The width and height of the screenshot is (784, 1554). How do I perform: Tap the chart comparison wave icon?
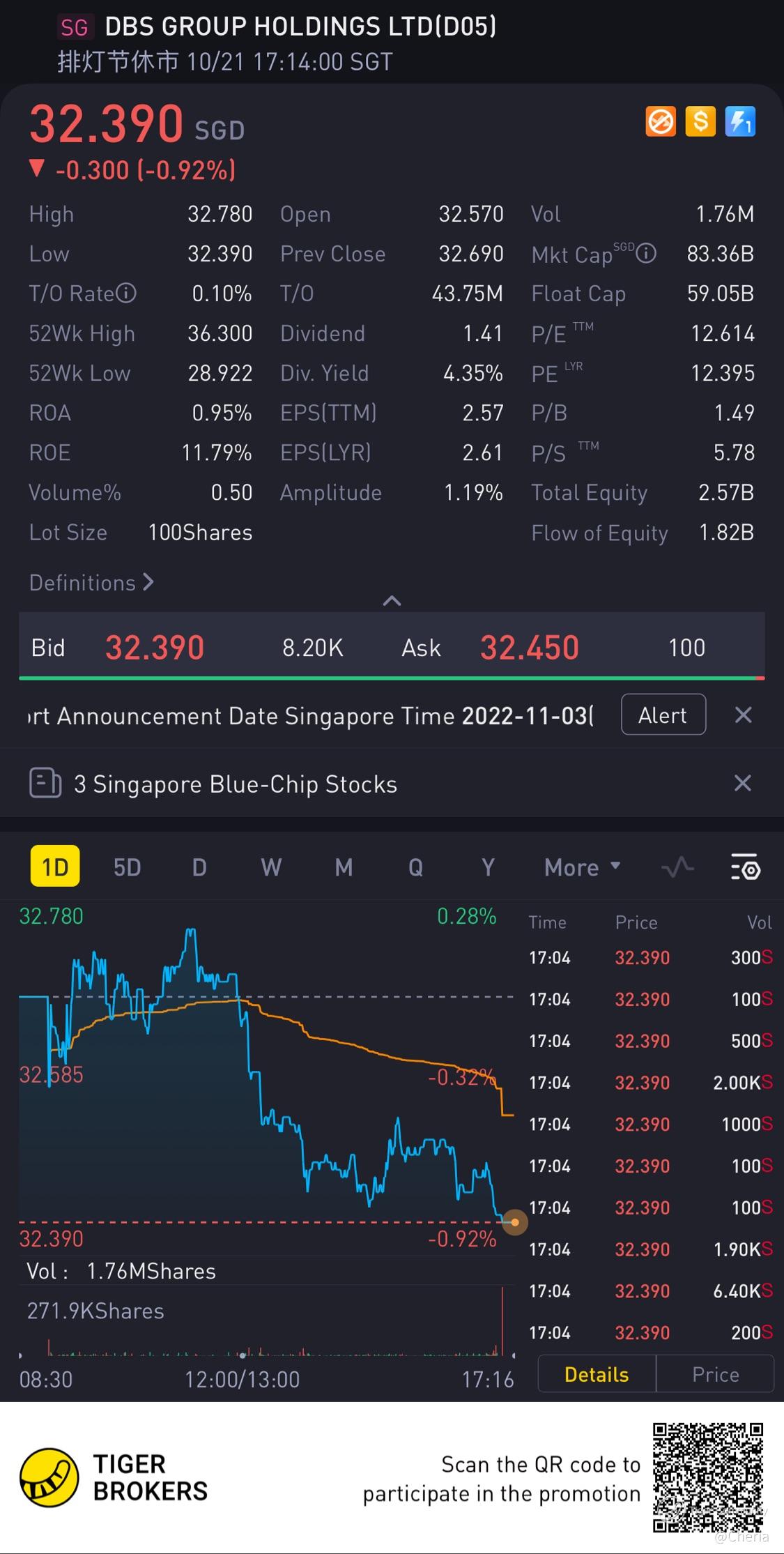[677, 867]
